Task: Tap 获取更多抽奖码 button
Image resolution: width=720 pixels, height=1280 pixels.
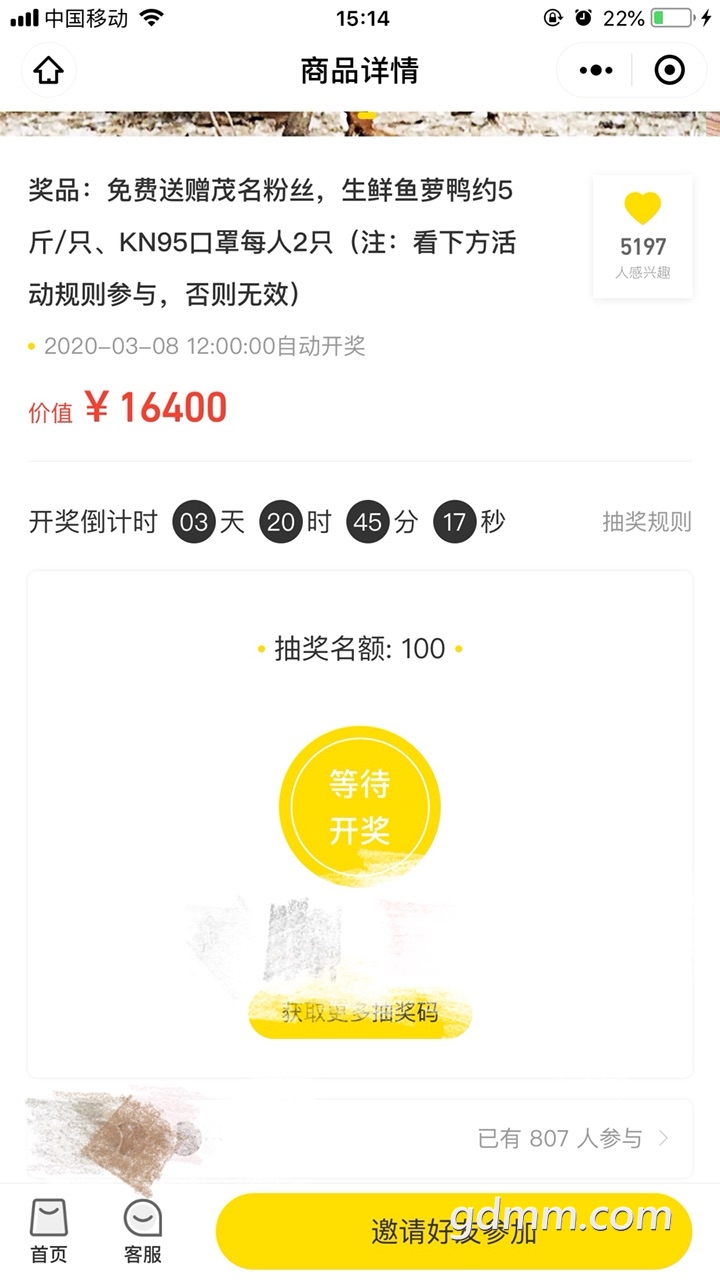Action: pos(360,1012)
